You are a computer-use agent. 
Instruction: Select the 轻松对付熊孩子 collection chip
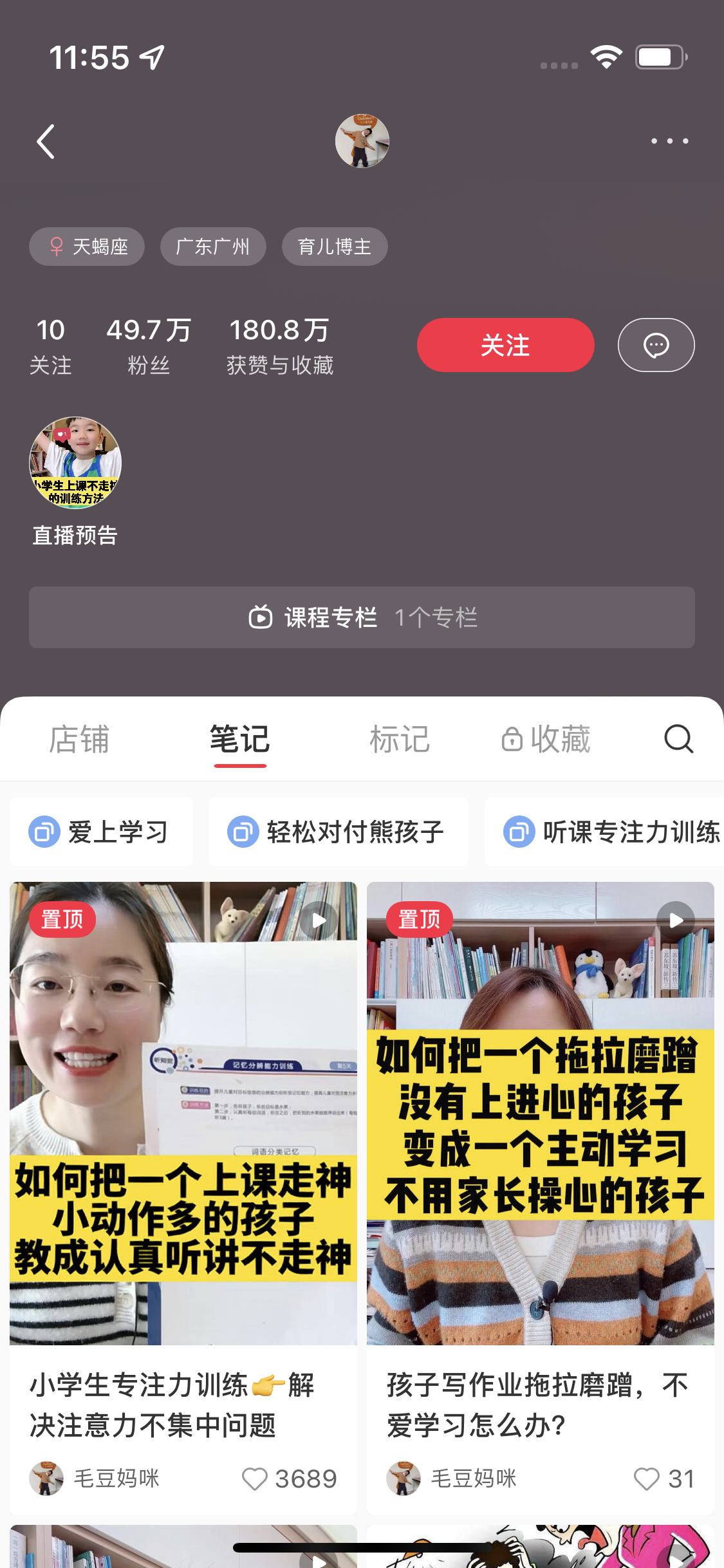[x=338, y=832]
